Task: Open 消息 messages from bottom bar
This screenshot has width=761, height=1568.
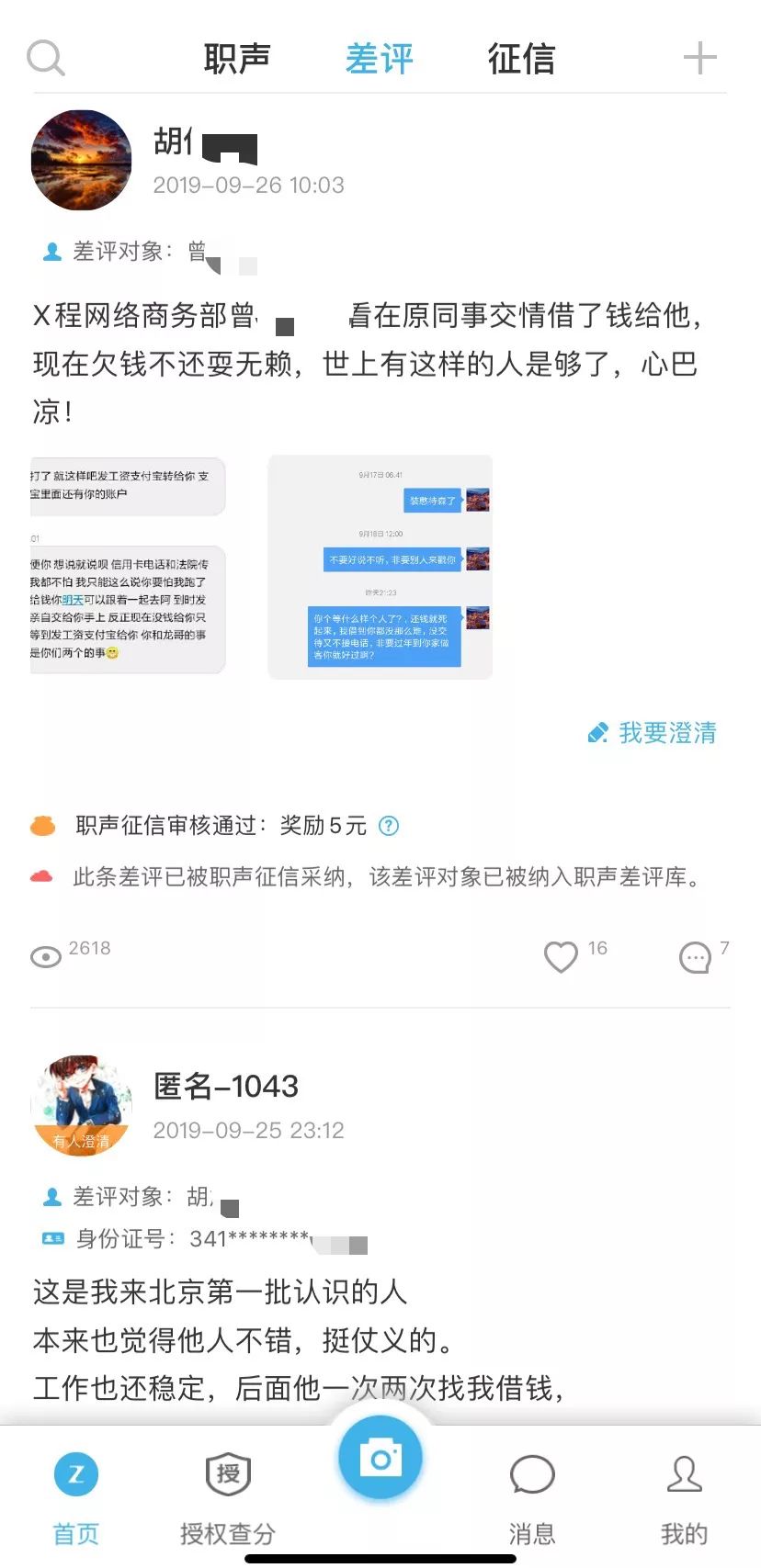Action: click(532, 1472)
